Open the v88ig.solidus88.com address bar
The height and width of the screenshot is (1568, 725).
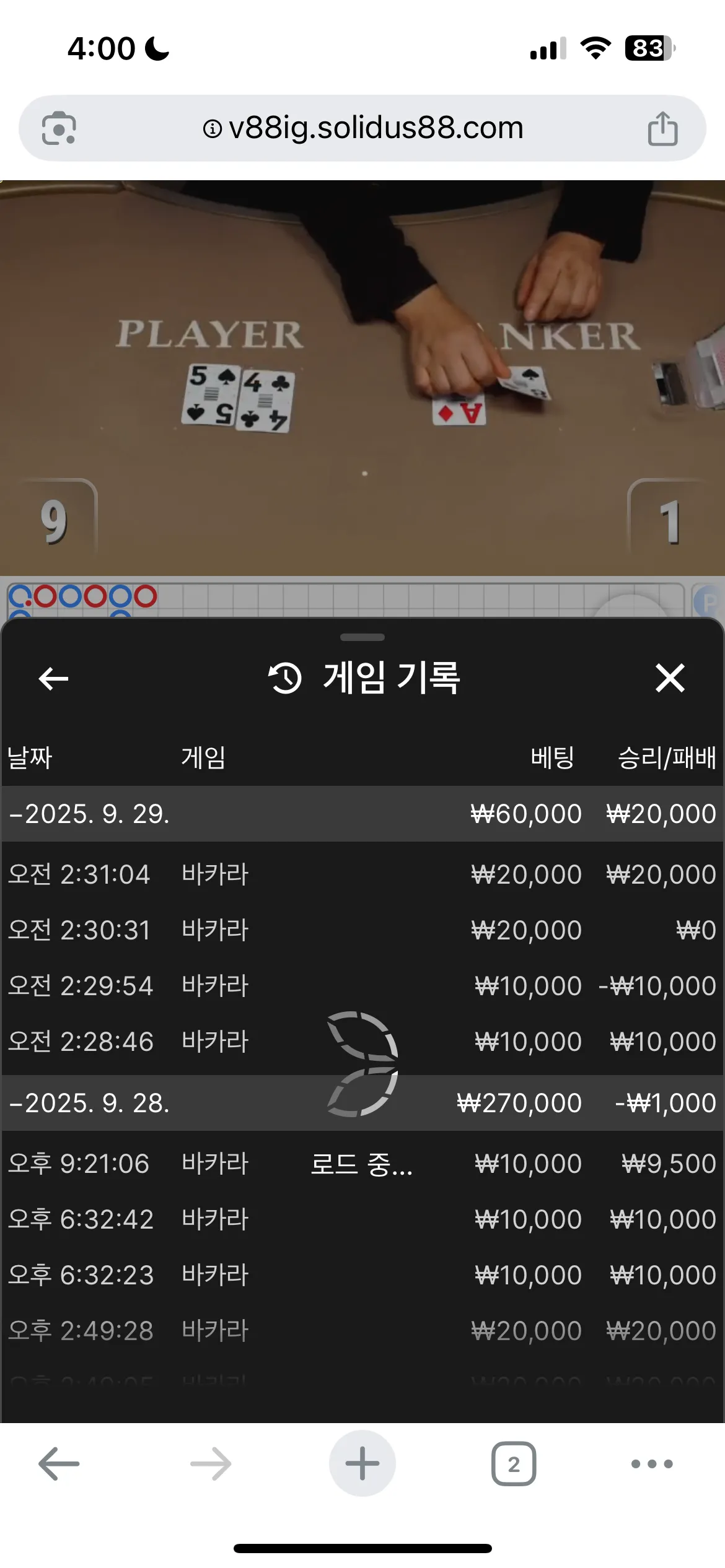362,128
